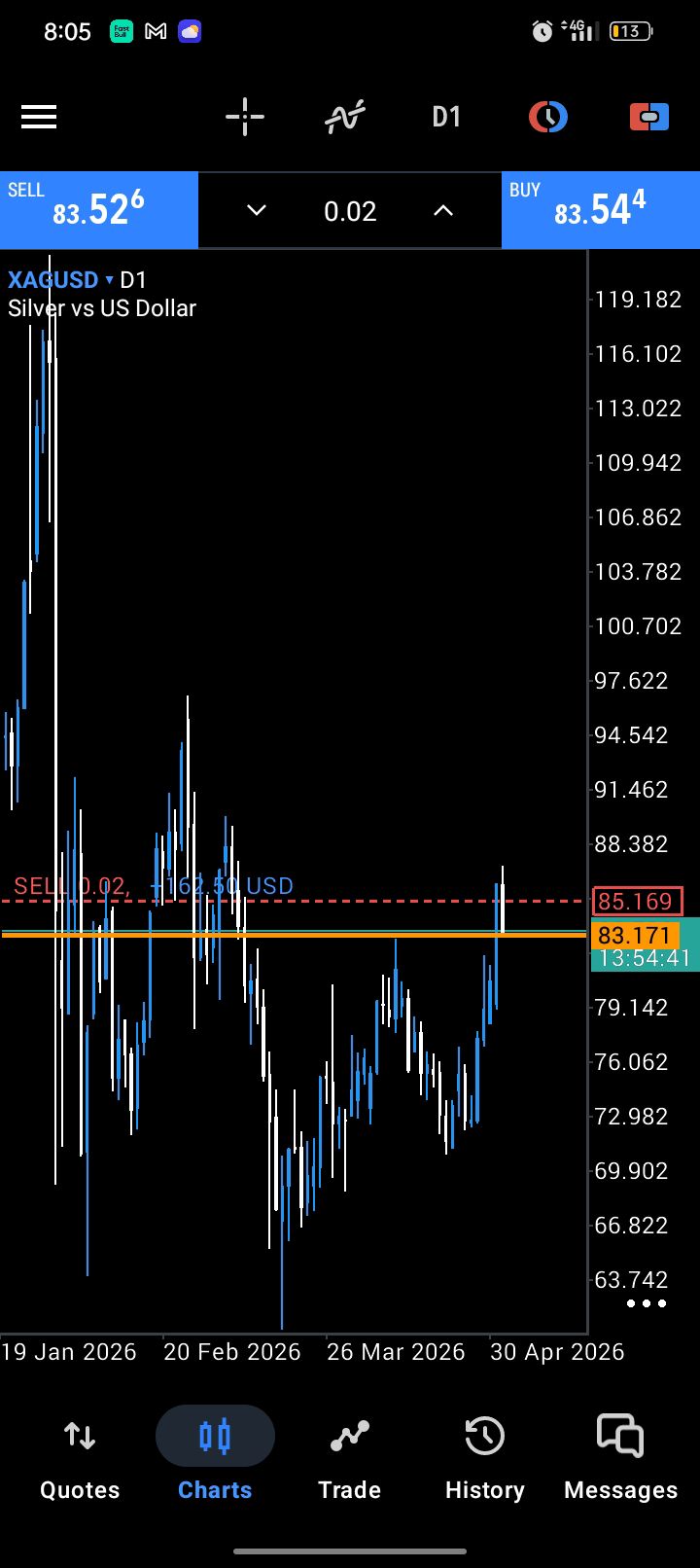Screen dimensions: 700x1568
Task: Increase the lot volume from 0.02
Action: point(443,210)
